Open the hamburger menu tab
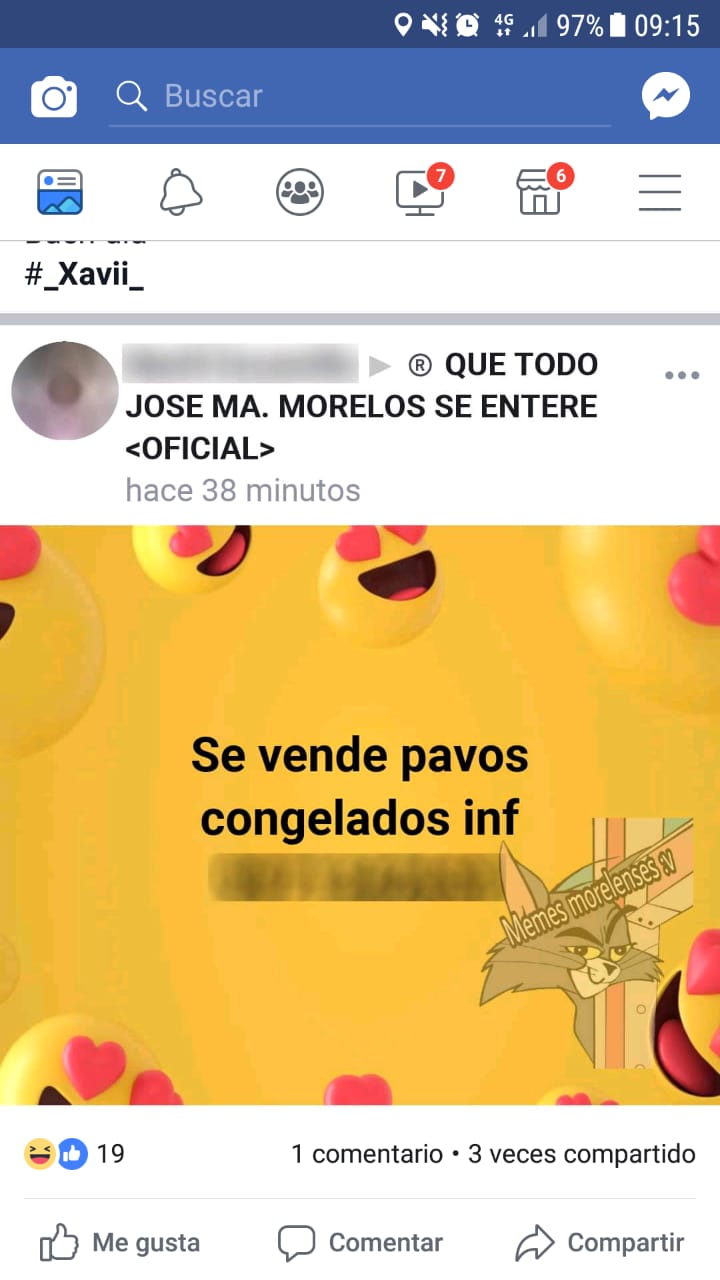The width and height of the screenshot is (720, 1280). pos(660,192)
